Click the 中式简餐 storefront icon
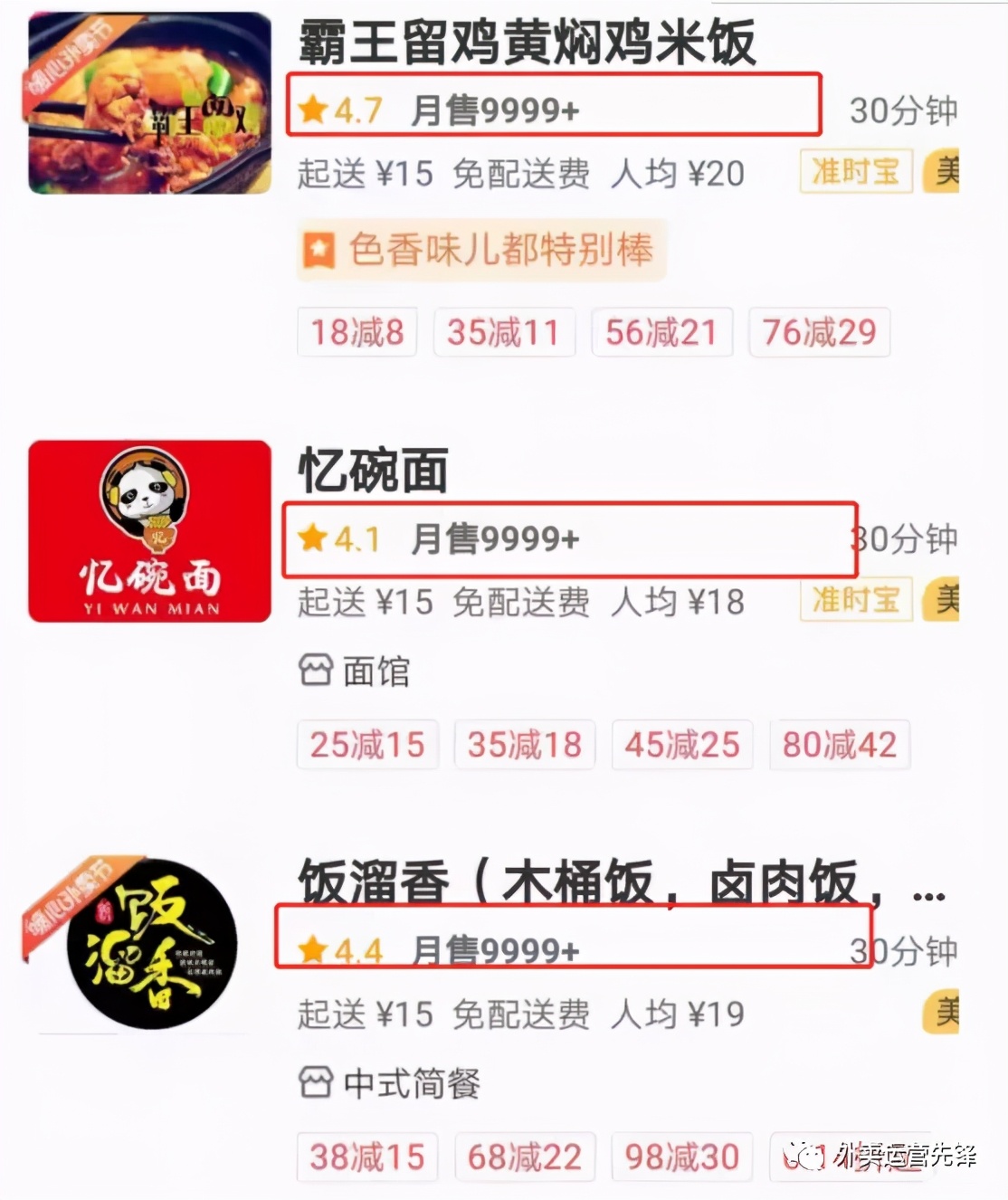This screenshot has height=1200, width=1008. [x=315, y=1083]
